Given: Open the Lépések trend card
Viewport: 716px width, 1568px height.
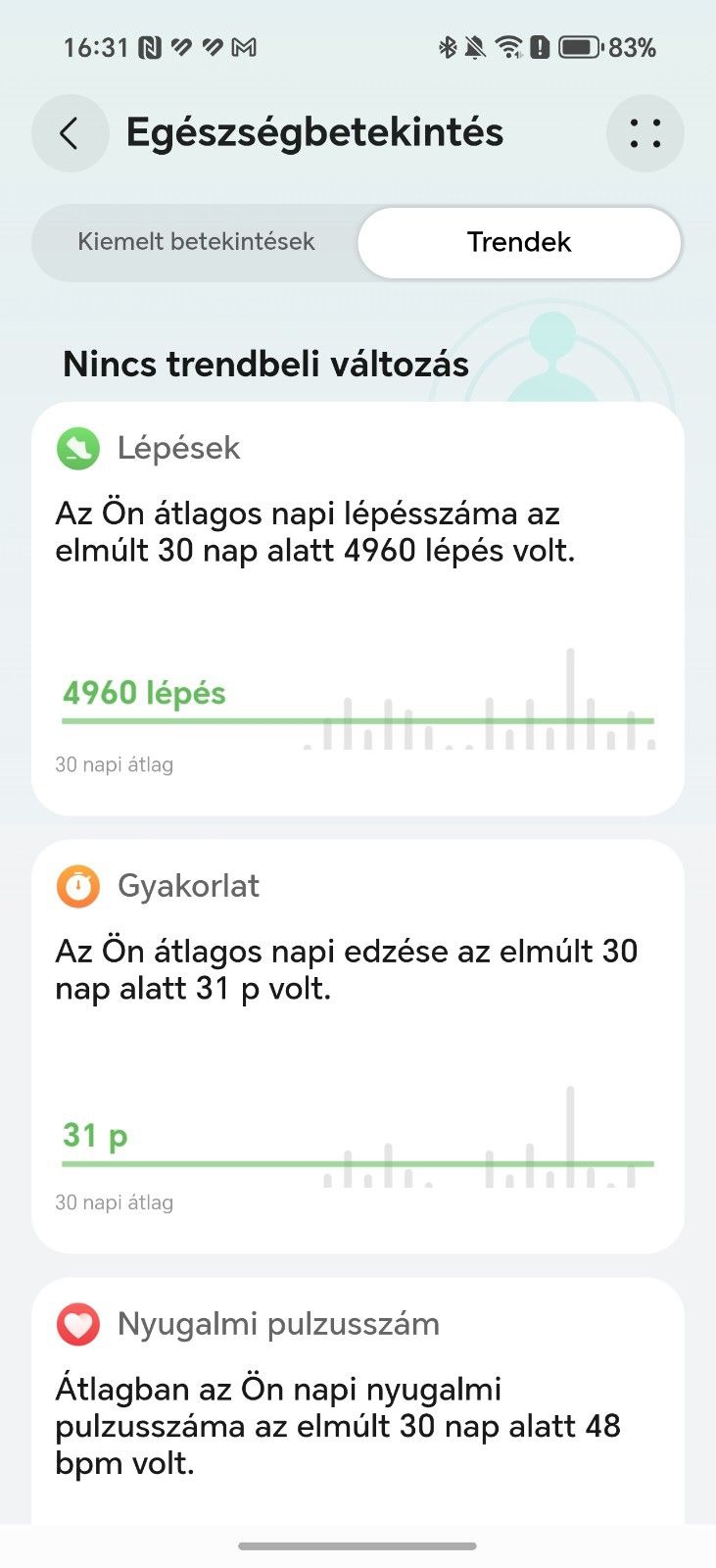Looking at the screenshot, I should [358, 608].
